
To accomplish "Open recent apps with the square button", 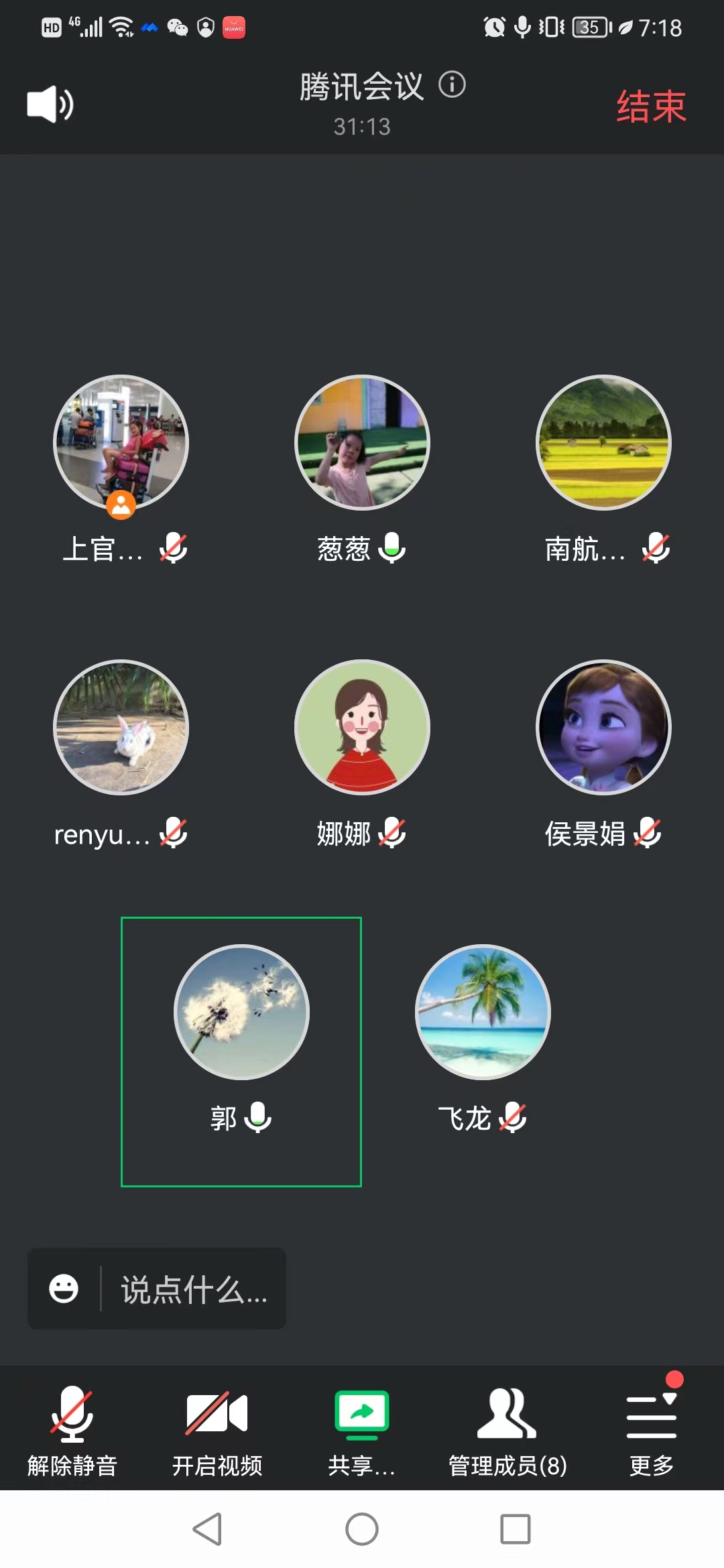I will click(515, 1529).
